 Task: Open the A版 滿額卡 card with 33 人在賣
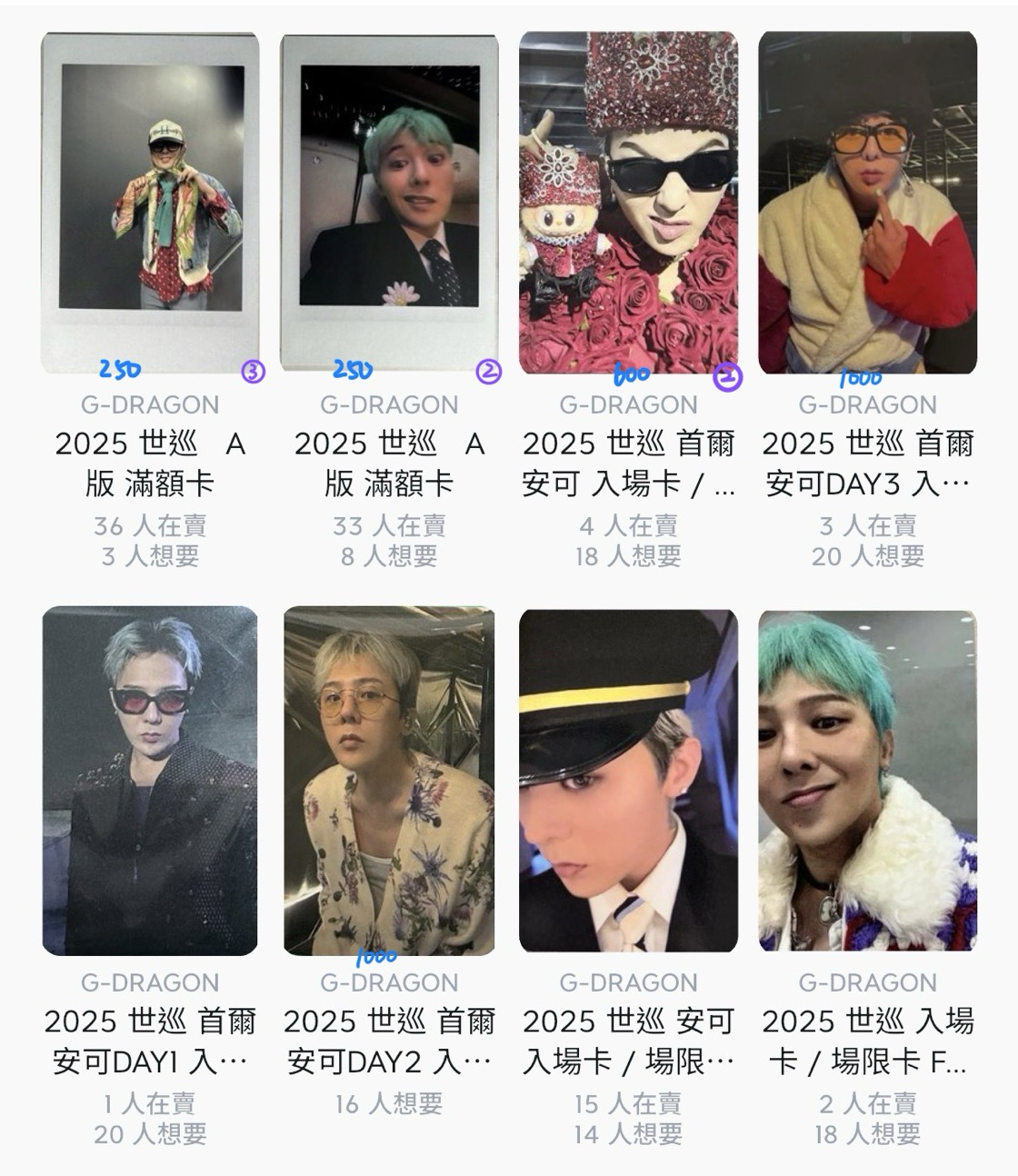389,202
